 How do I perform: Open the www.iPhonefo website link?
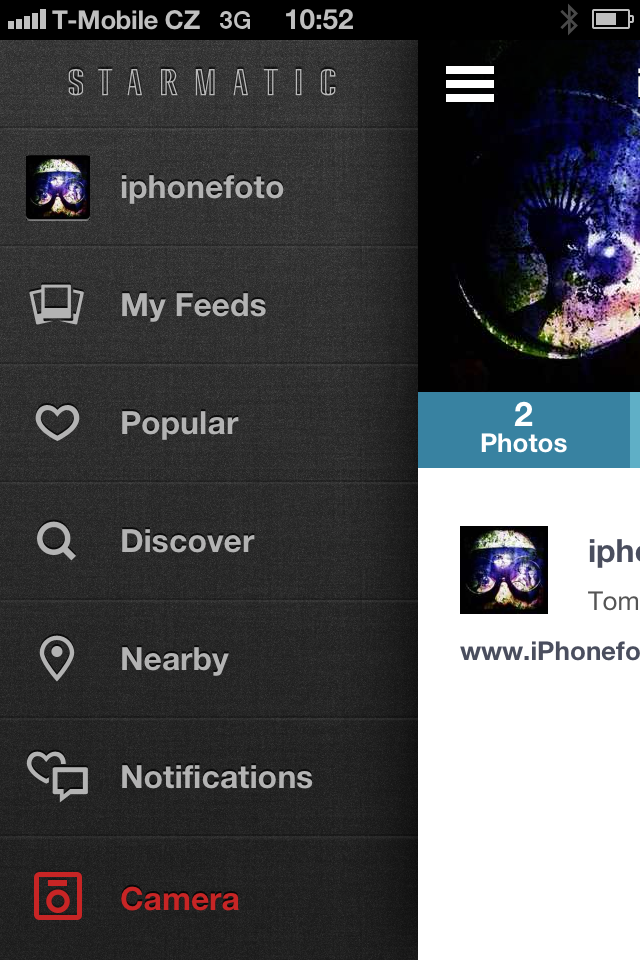pos(550,652)
